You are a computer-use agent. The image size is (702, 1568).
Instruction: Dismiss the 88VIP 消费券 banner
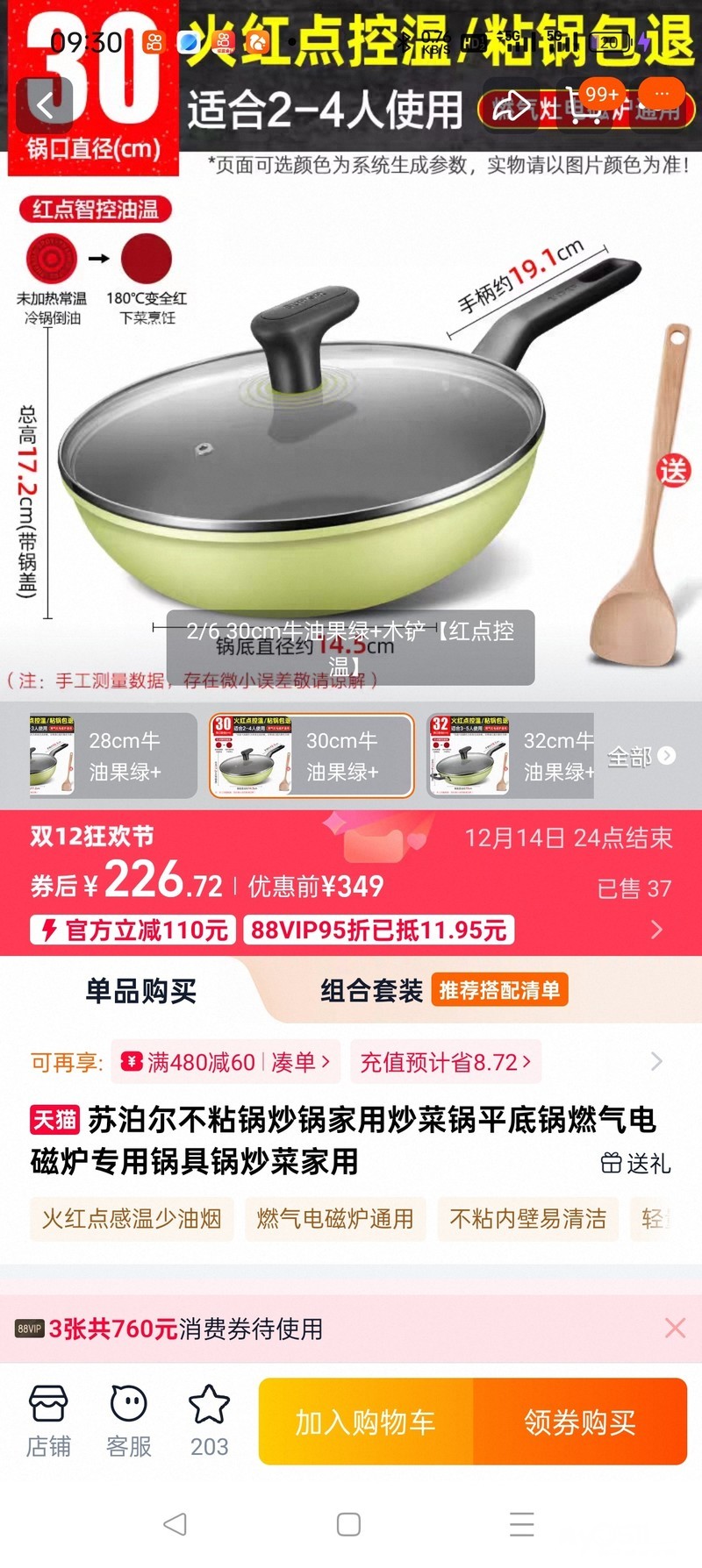click(x=675, y=1328)
